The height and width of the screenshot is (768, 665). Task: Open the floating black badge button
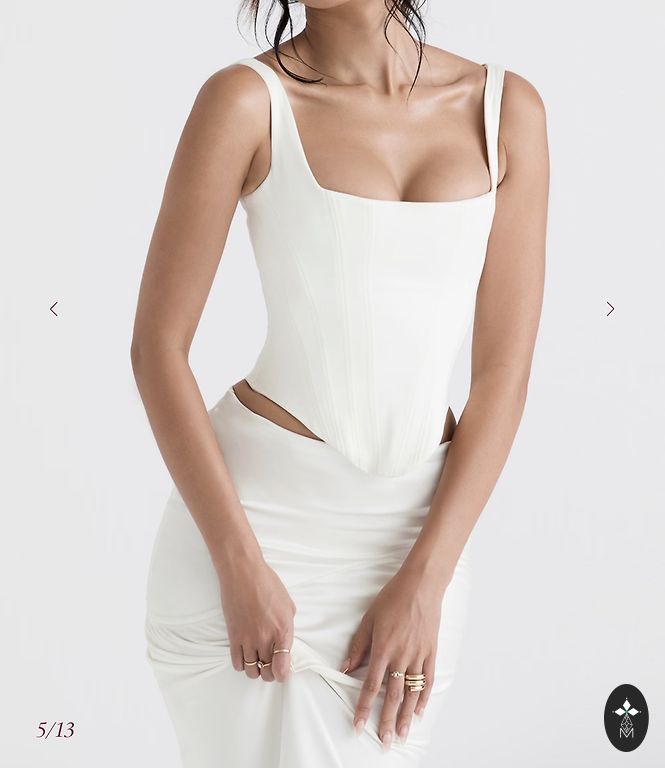coord(626,718)
